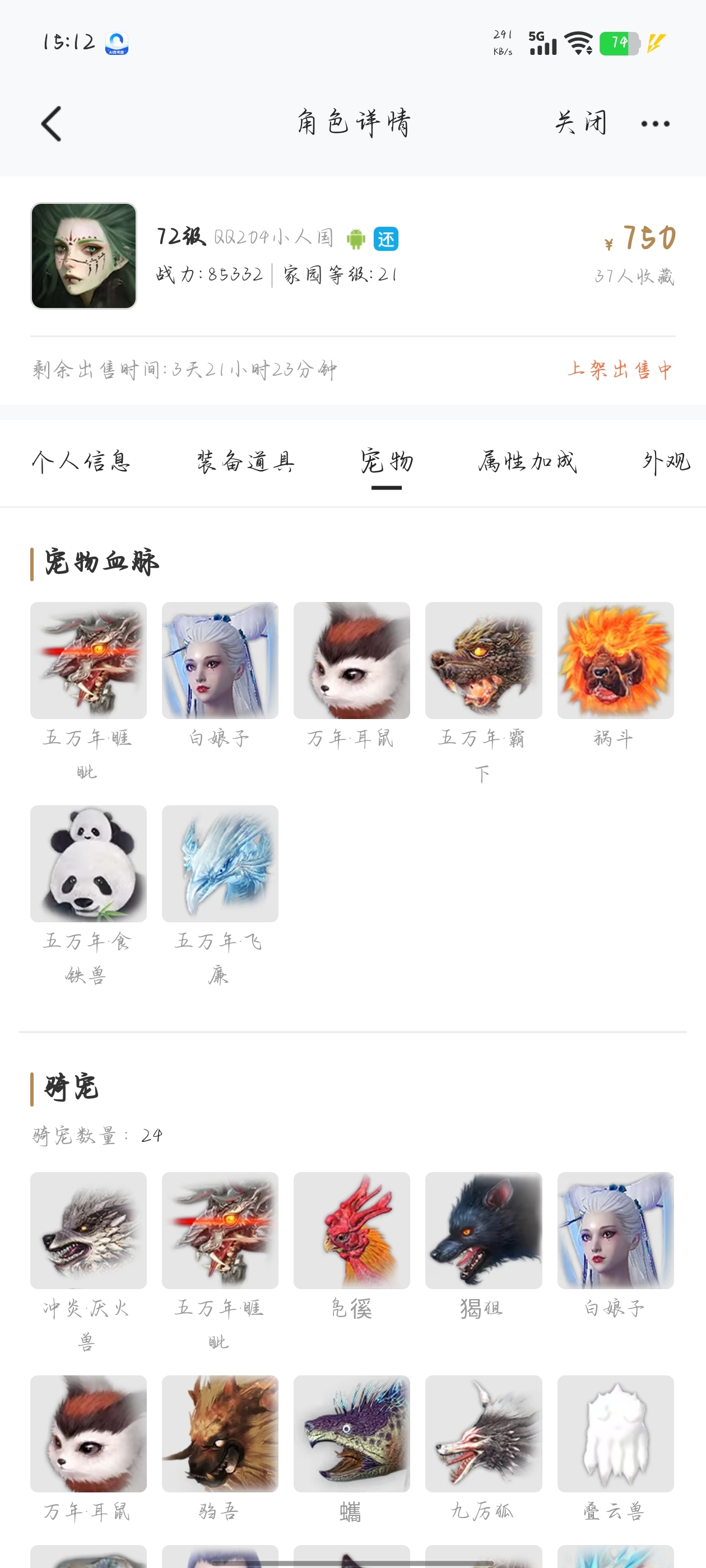Select the 属性加成 tab
This screenshot has width=706, height=1568.
527,461
